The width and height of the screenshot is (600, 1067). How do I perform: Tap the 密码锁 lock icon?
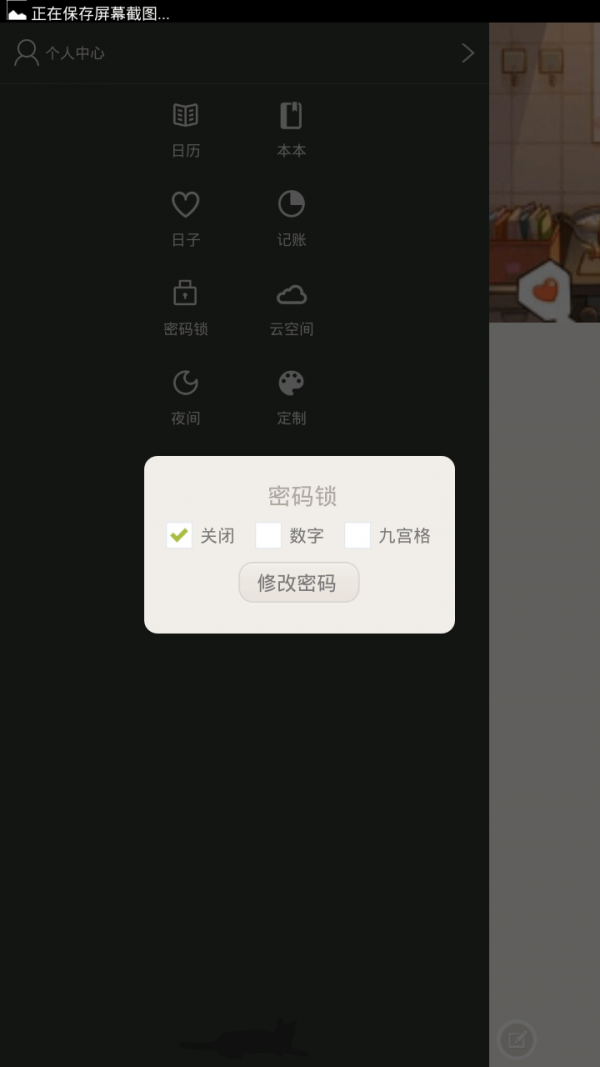(x=186, y=294)
